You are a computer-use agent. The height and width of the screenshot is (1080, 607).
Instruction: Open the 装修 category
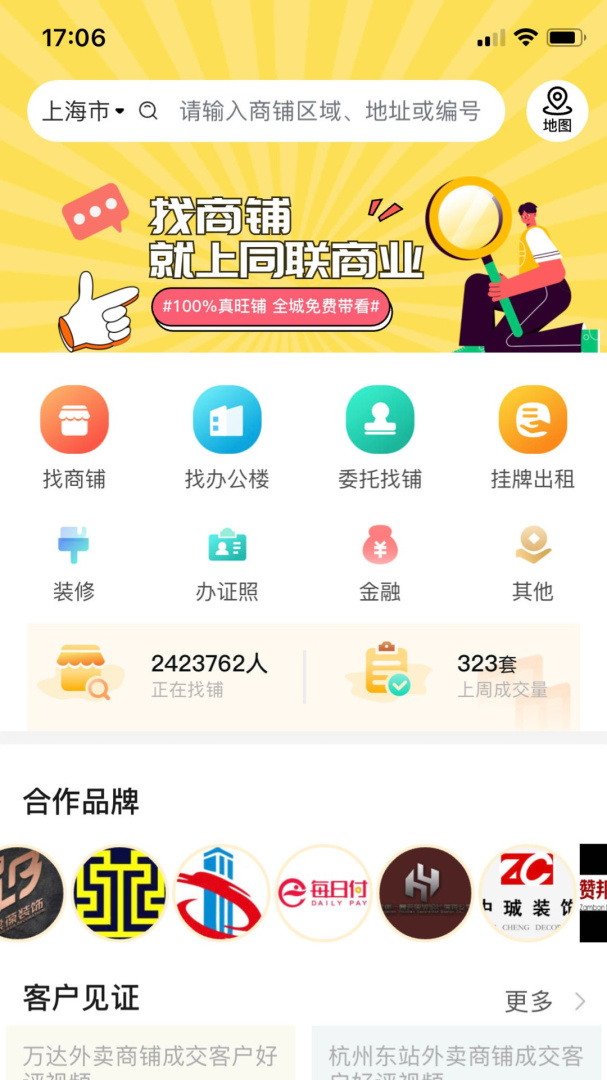point(74,564)
